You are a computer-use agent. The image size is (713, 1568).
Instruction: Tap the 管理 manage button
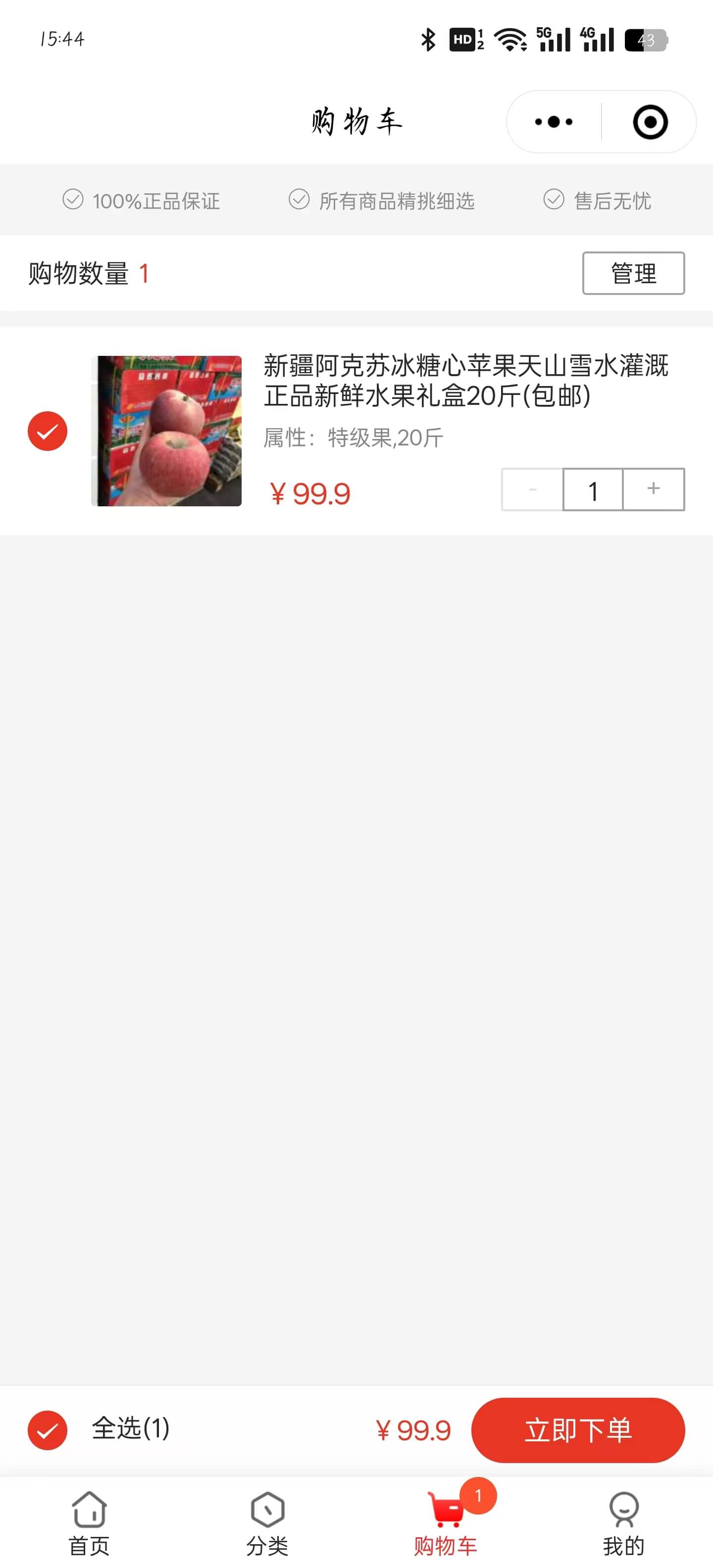[633, 273]
